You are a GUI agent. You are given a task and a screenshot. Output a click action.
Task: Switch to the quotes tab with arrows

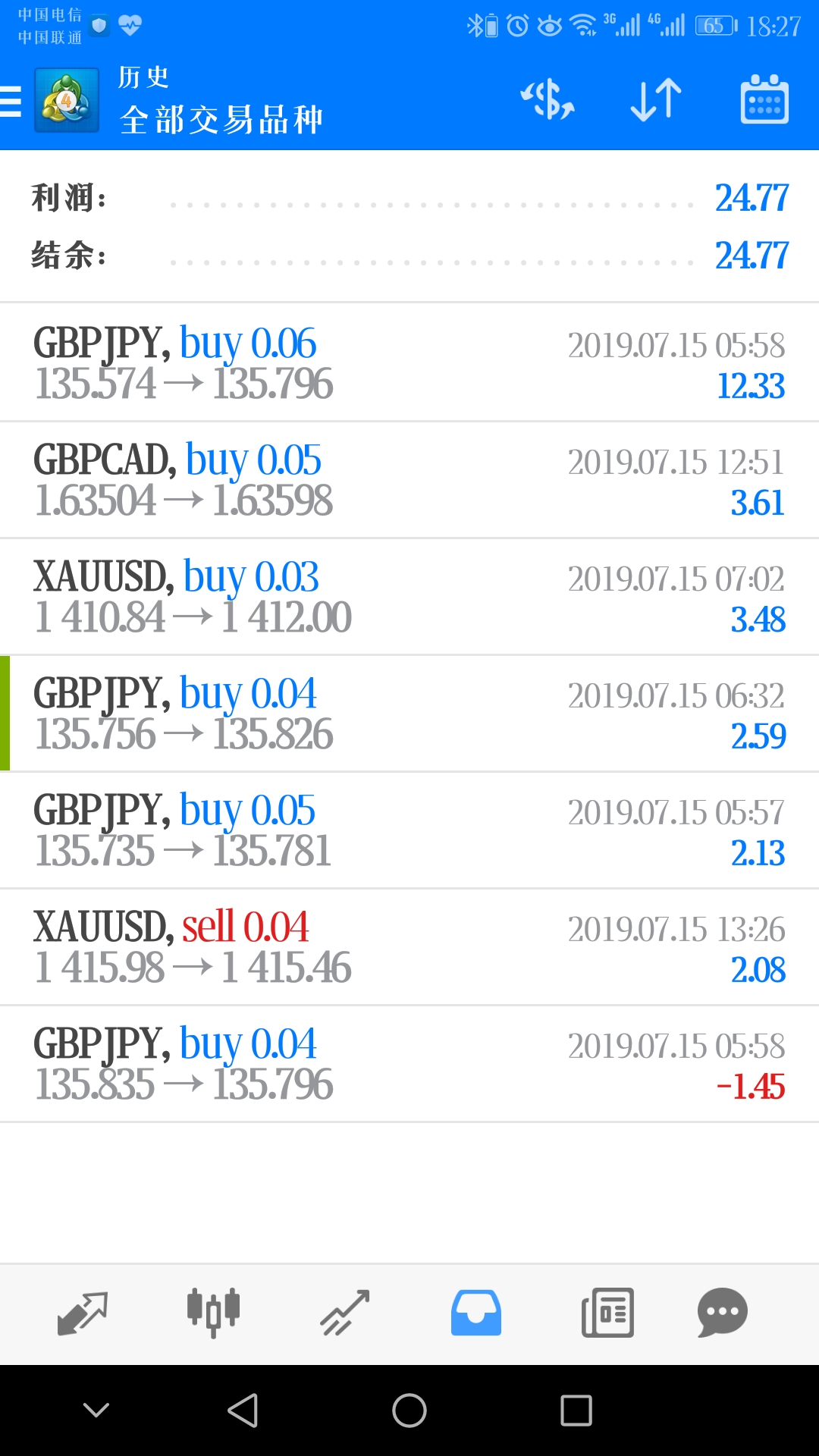tap(82, 1313)
